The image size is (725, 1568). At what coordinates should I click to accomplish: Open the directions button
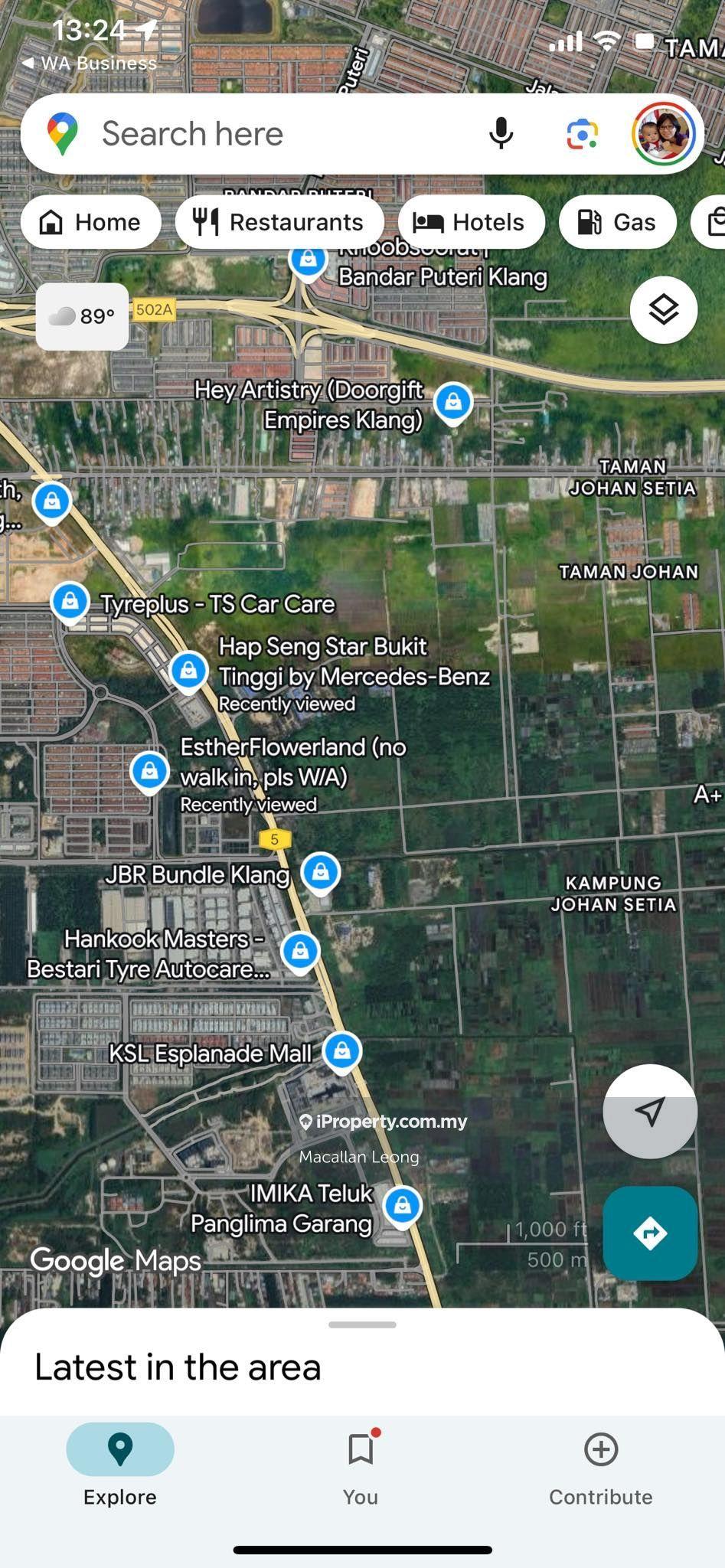point(650,1233)
